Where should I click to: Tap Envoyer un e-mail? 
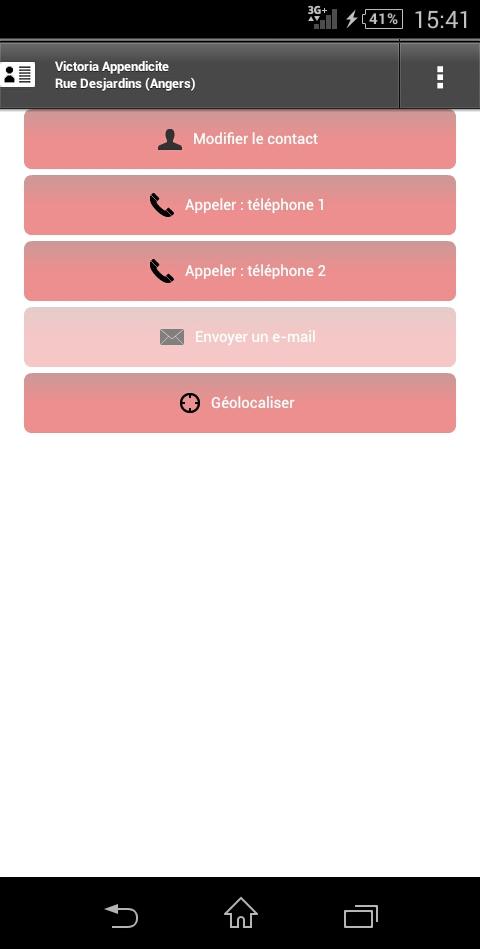[x=240, y=337]
